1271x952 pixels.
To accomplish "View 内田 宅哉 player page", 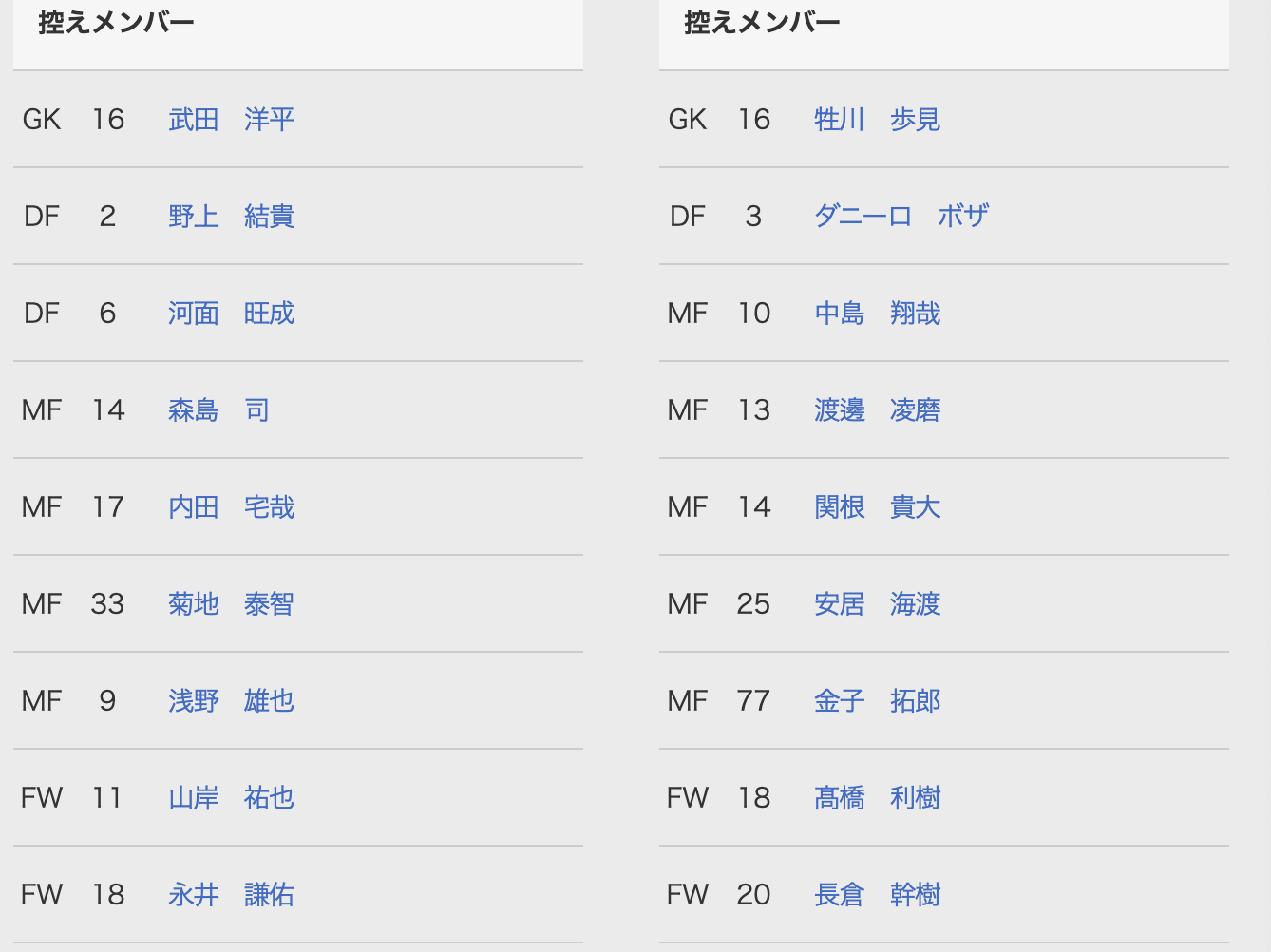I will [x=231, y=507].
